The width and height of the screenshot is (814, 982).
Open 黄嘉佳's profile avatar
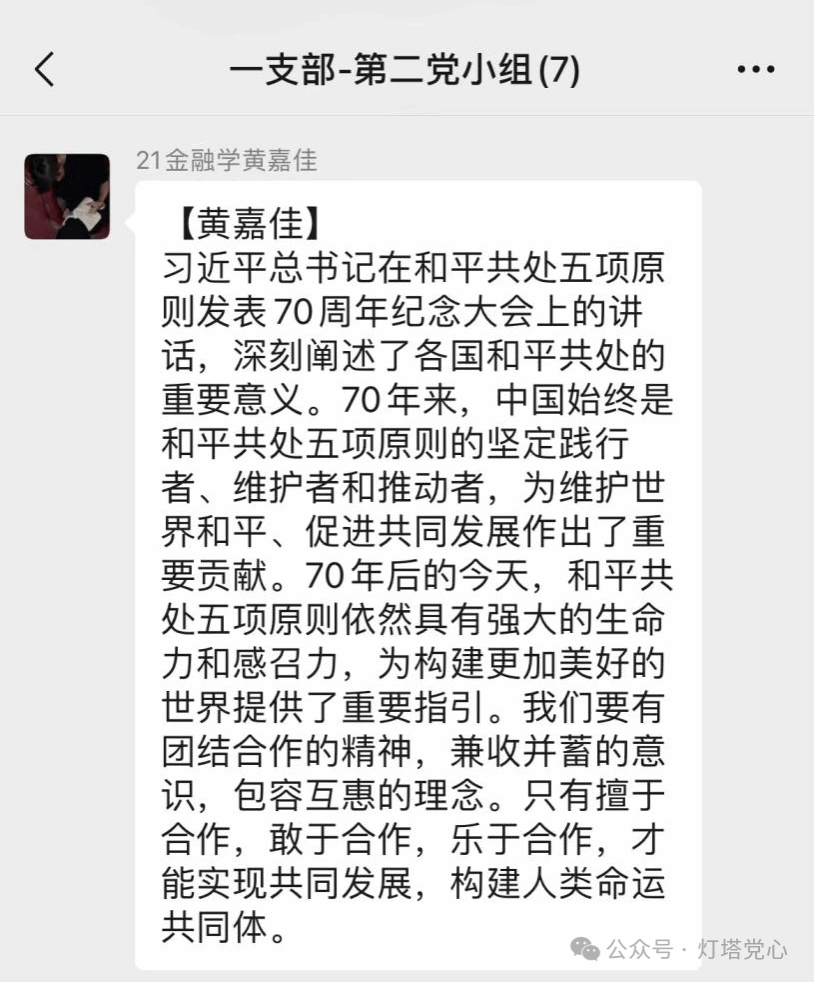(67, 196)
